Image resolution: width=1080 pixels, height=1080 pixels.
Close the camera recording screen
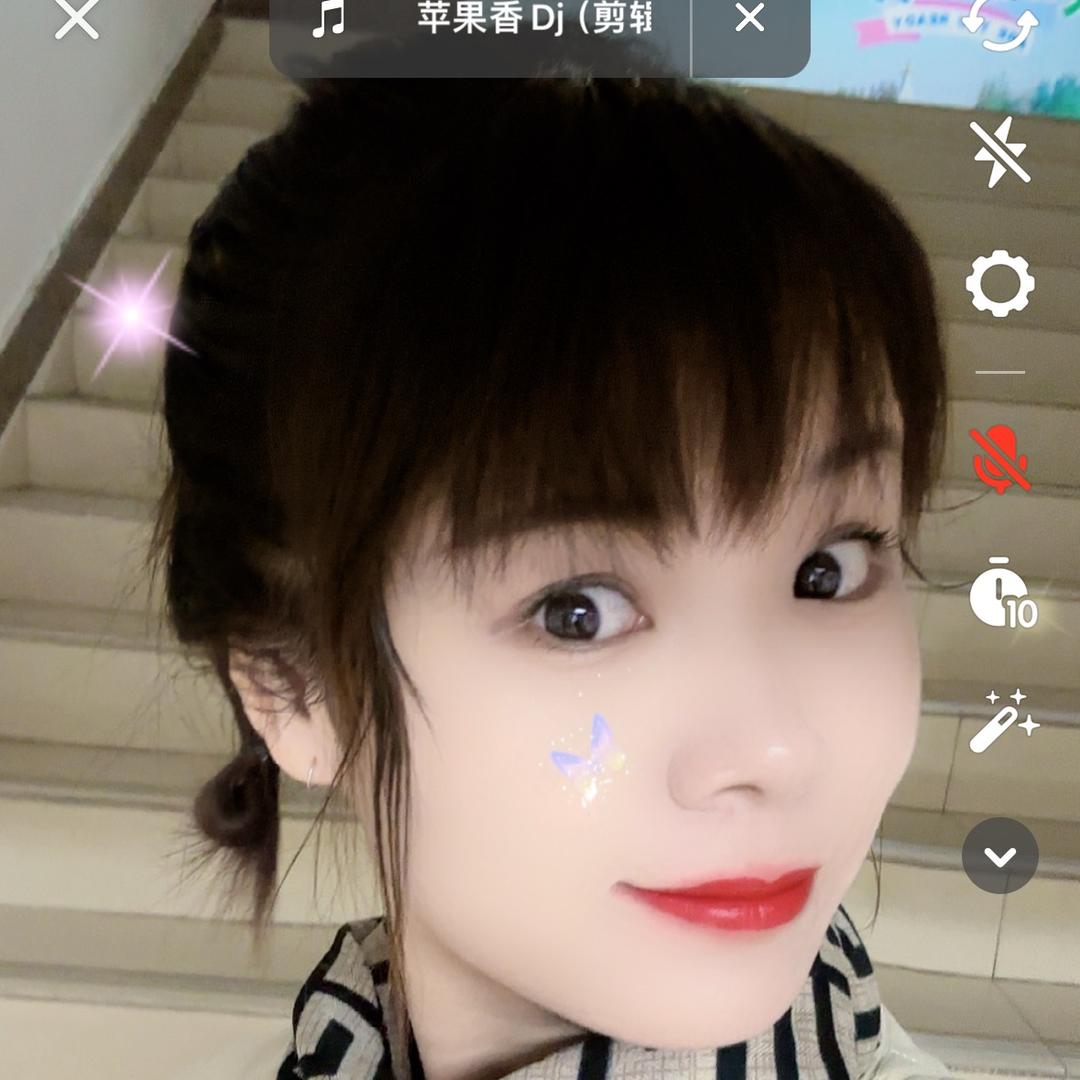tap(77, 19)
